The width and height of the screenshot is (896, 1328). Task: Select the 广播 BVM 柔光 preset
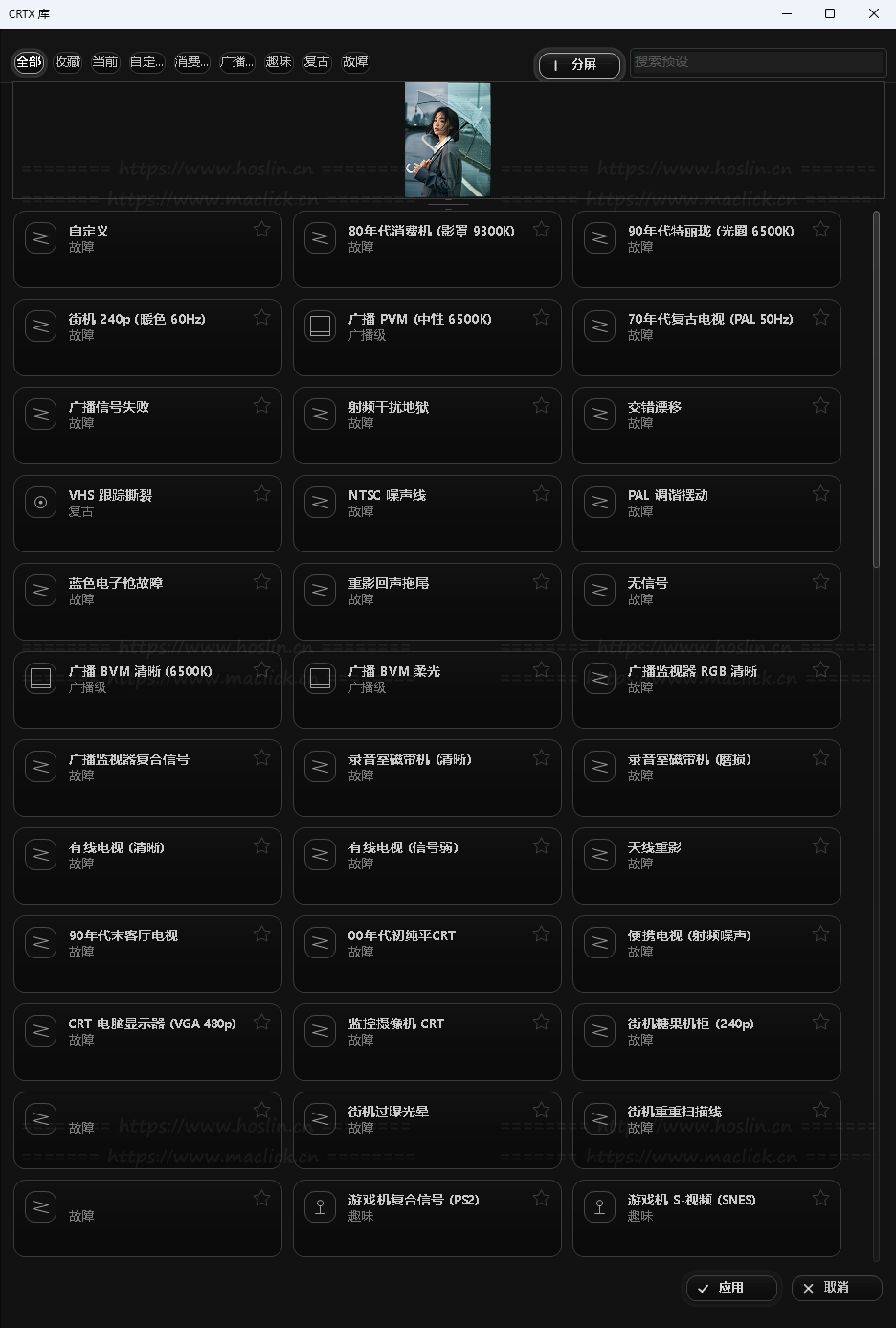pyautogui.click(x=427, y=689)
